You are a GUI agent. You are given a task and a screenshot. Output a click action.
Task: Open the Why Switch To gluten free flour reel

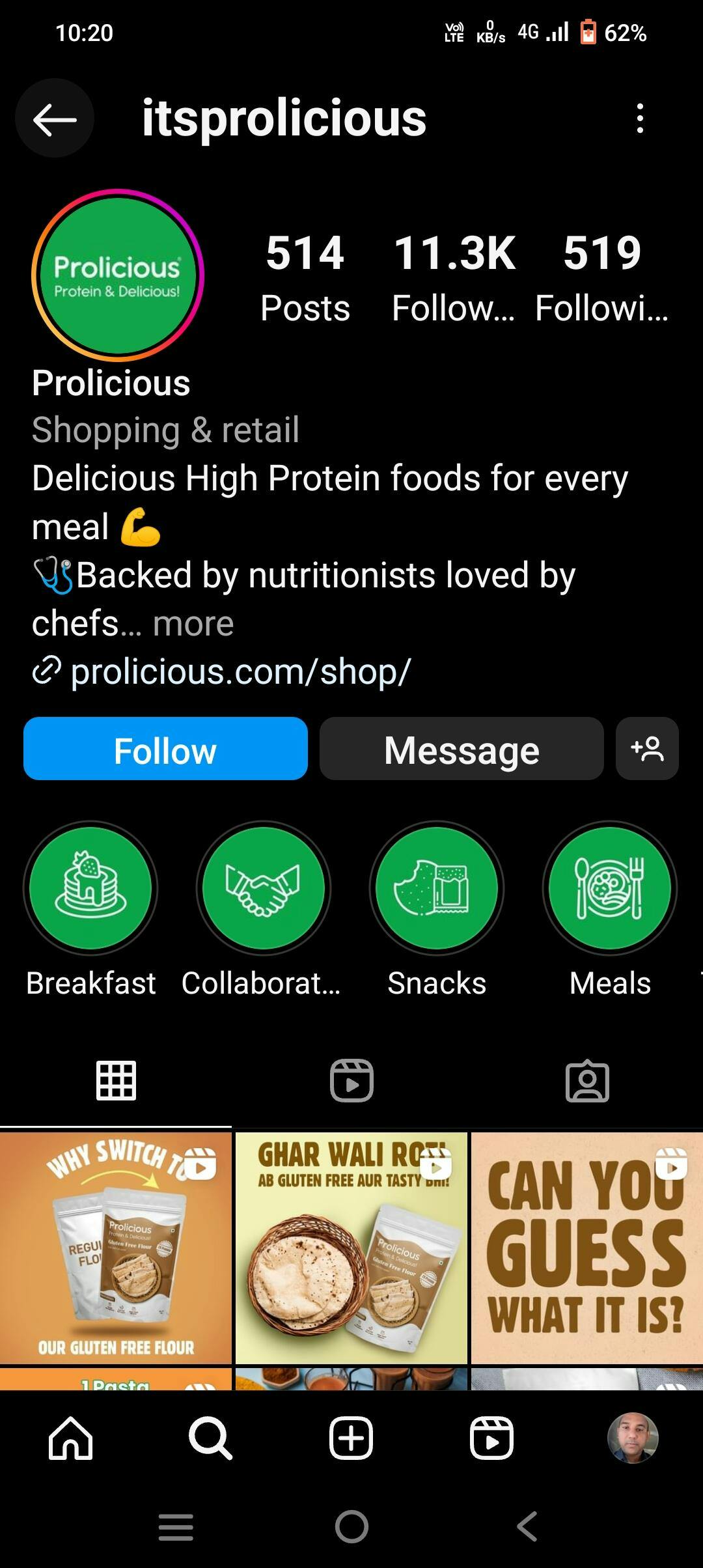(x=116, y=1248)
